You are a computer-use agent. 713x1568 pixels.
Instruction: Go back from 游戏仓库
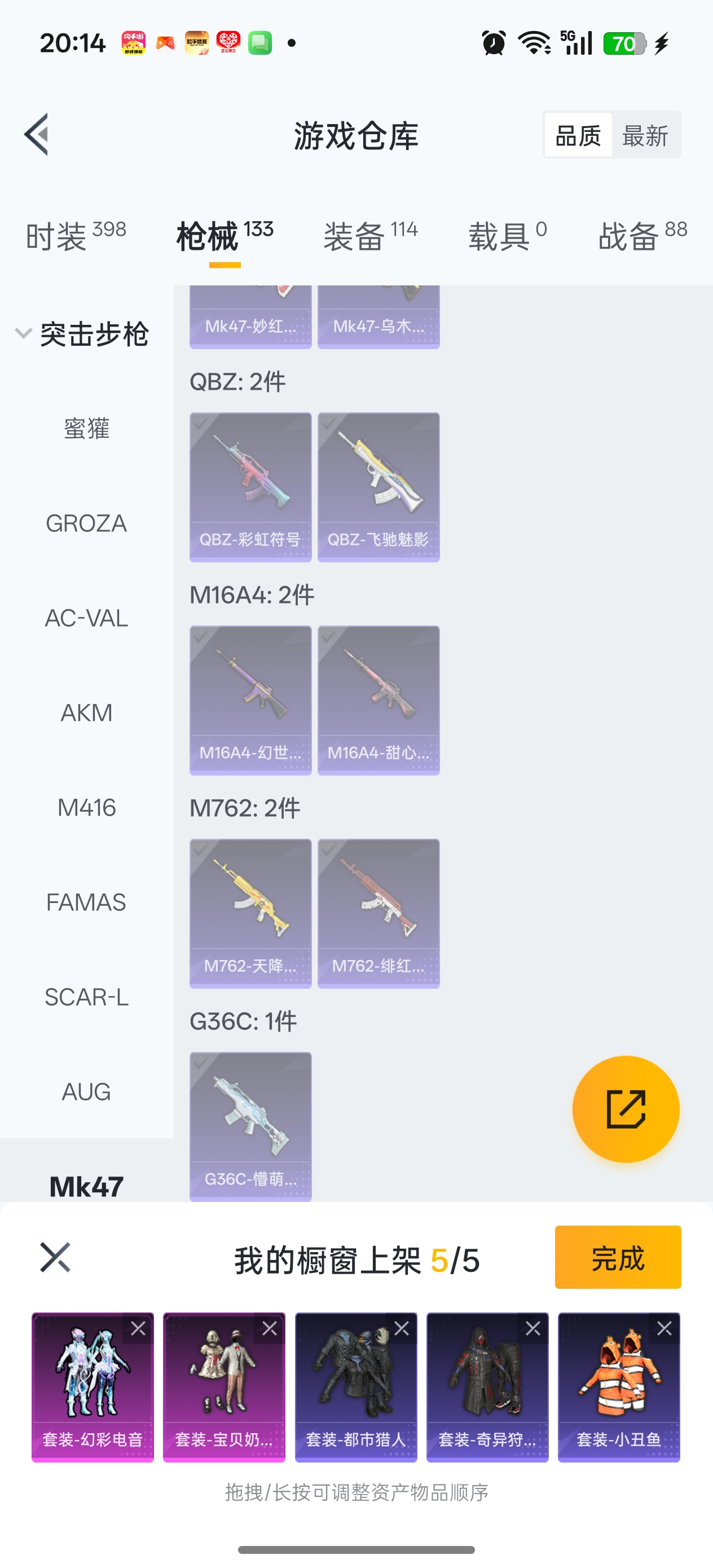click(x=37, y=135)
